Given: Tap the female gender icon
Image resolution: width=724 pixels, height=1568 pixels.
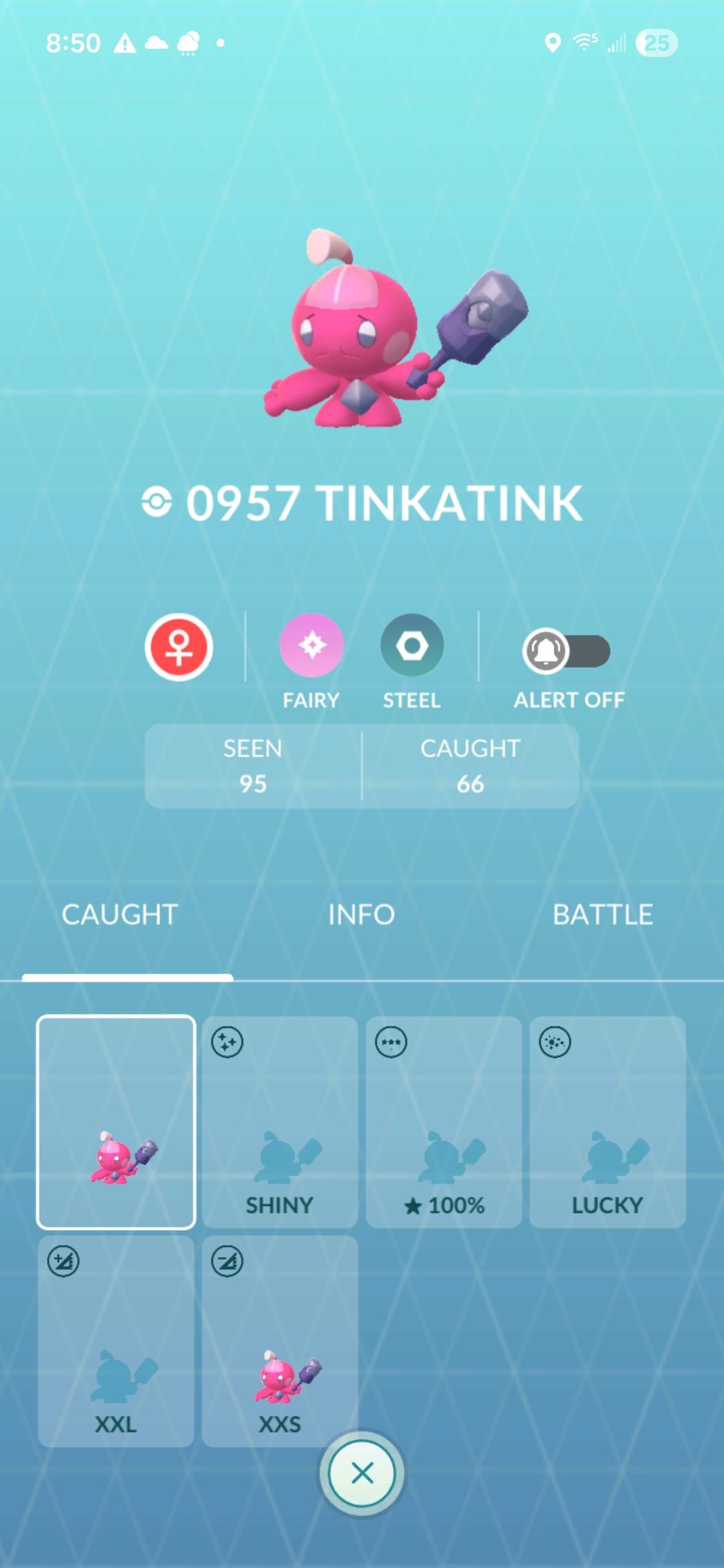Looking at the screenshot, I should [179, 647].
